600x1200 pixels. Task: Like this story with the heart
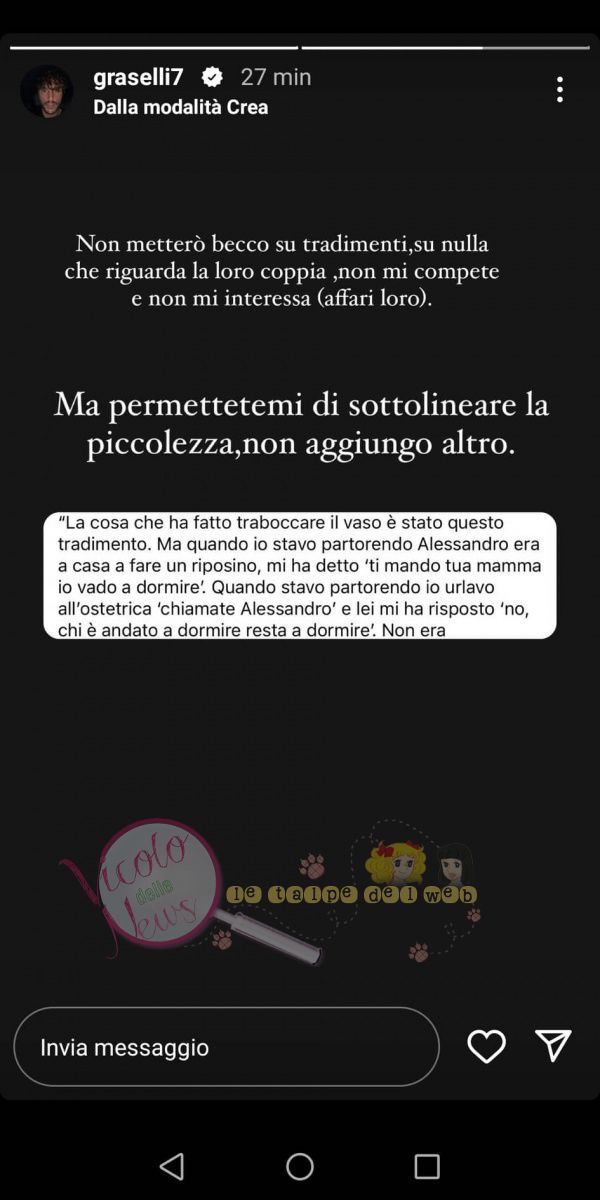(x=486, y=1046)
